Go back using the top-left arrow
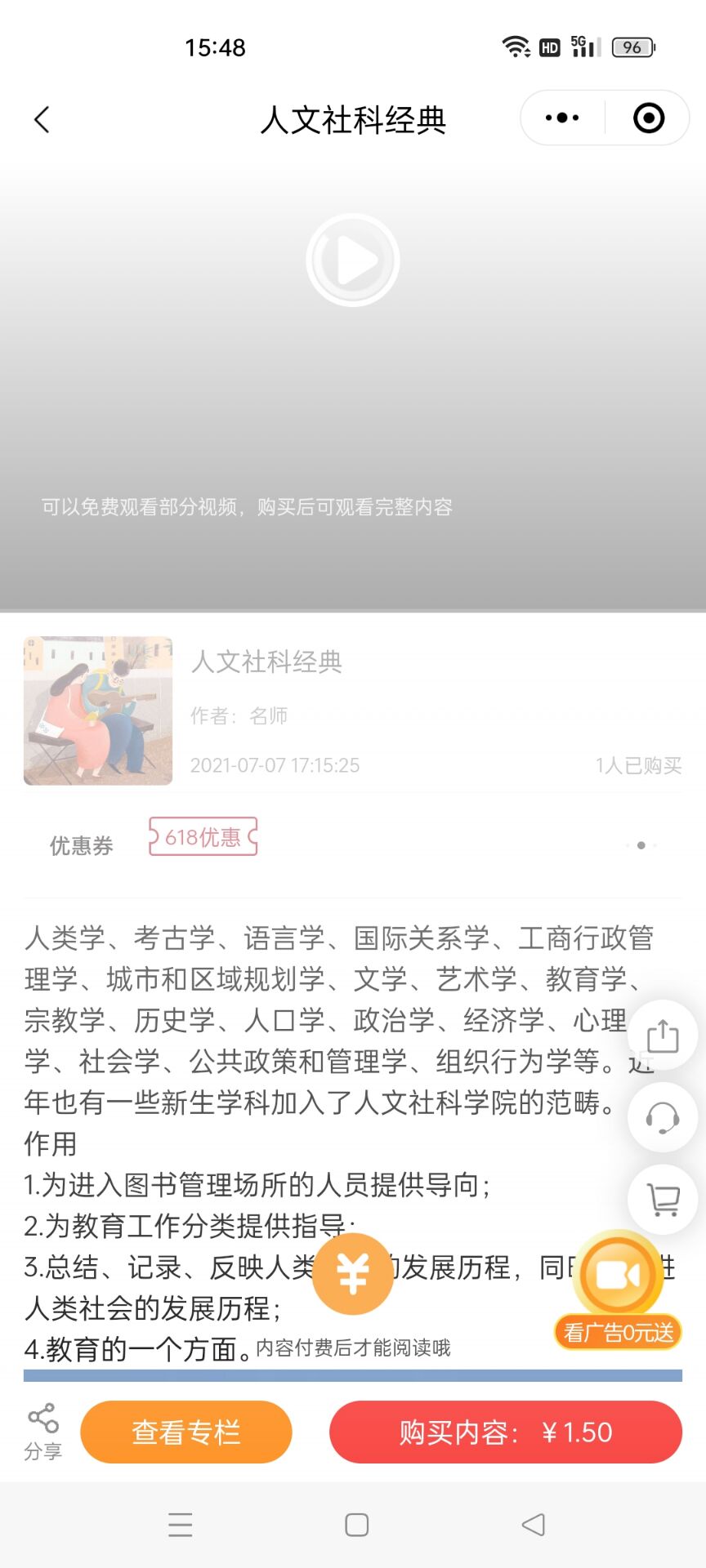The width and height of the screenshot is (706, 1568). click(42, 120)
